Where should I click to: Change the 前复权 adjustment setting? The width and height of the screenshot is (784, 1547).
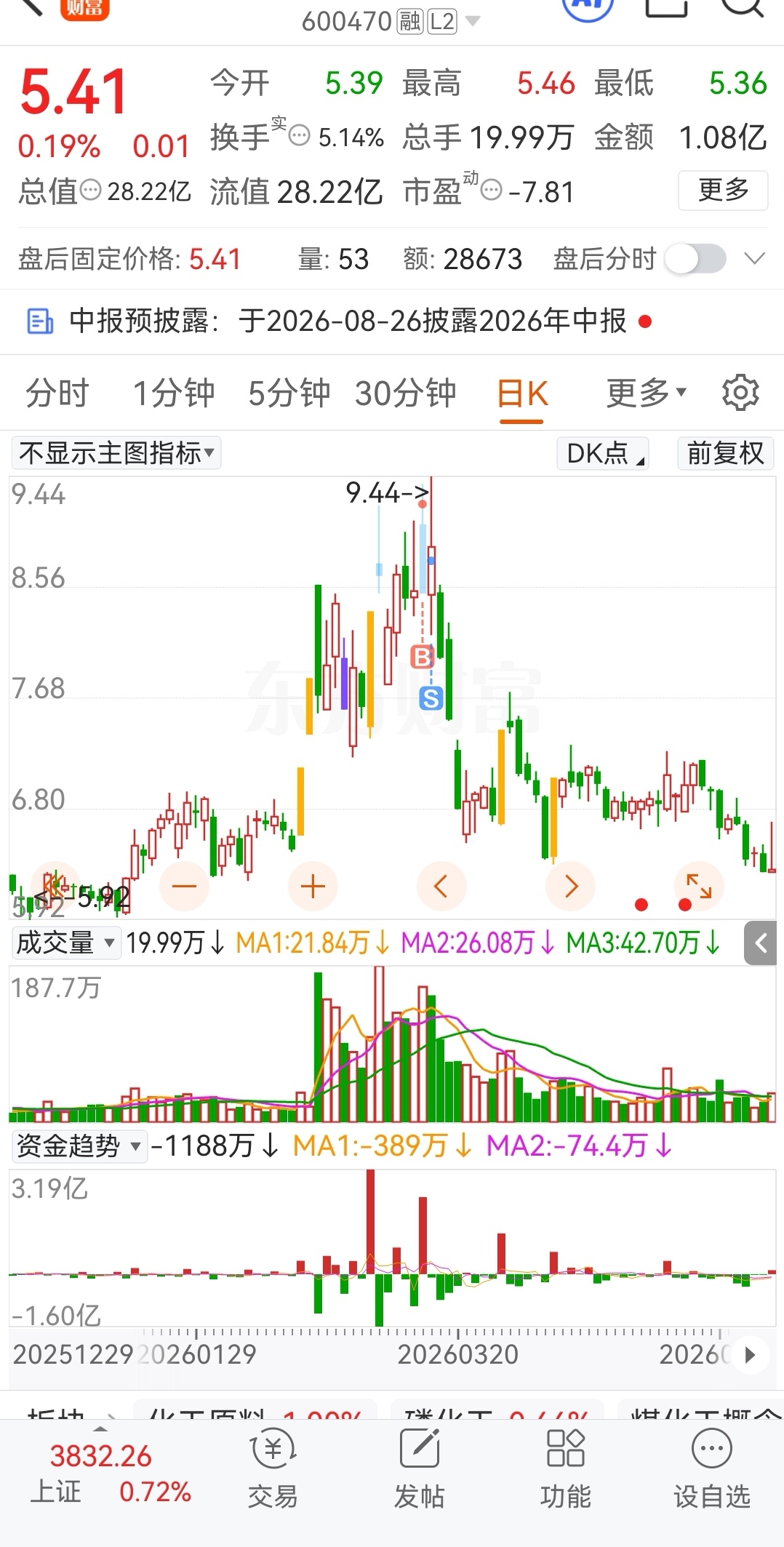point(725,453)
